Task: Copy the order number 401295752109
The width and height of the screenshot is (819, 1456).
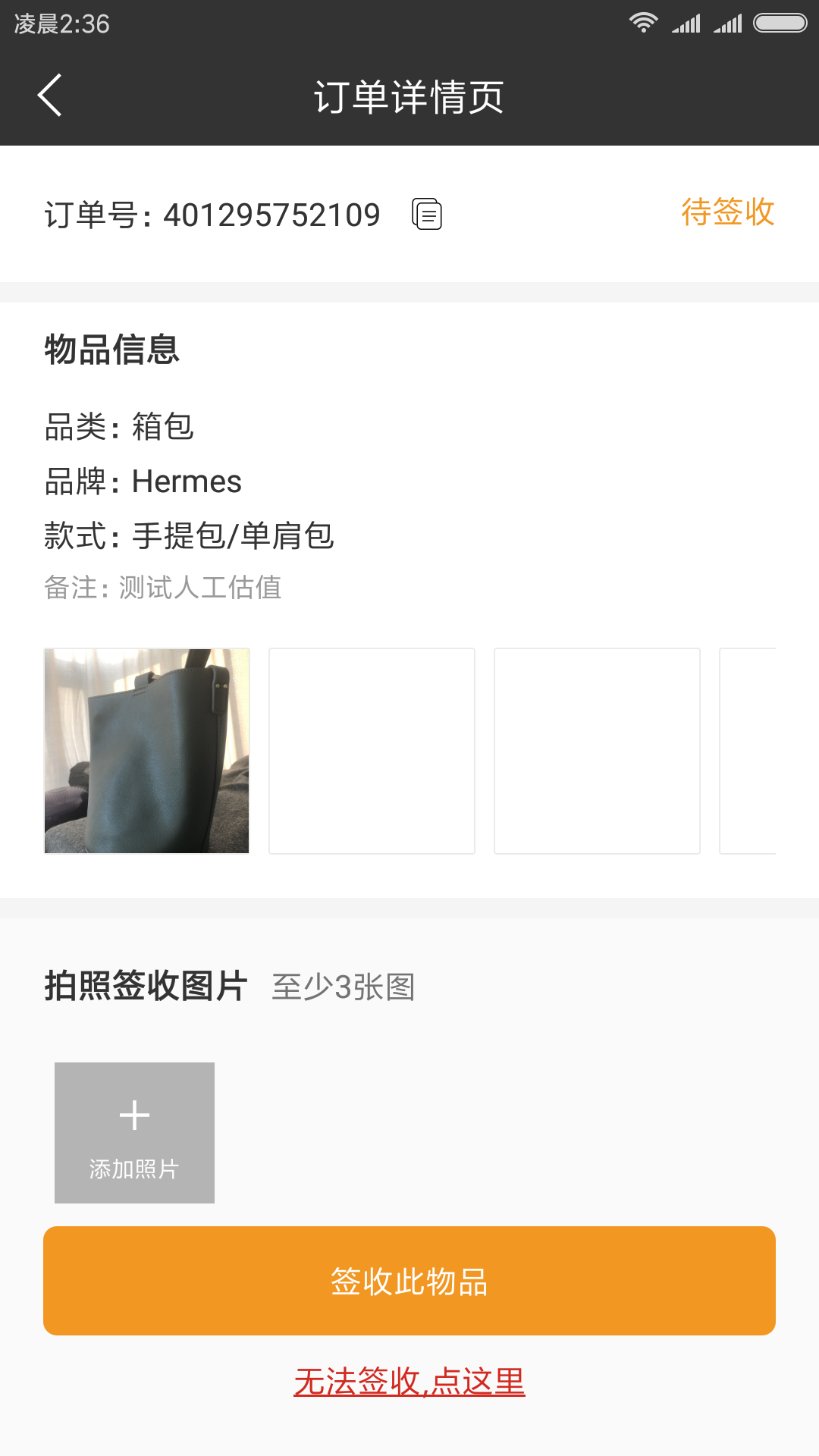Action: click(x=427, y=214)
